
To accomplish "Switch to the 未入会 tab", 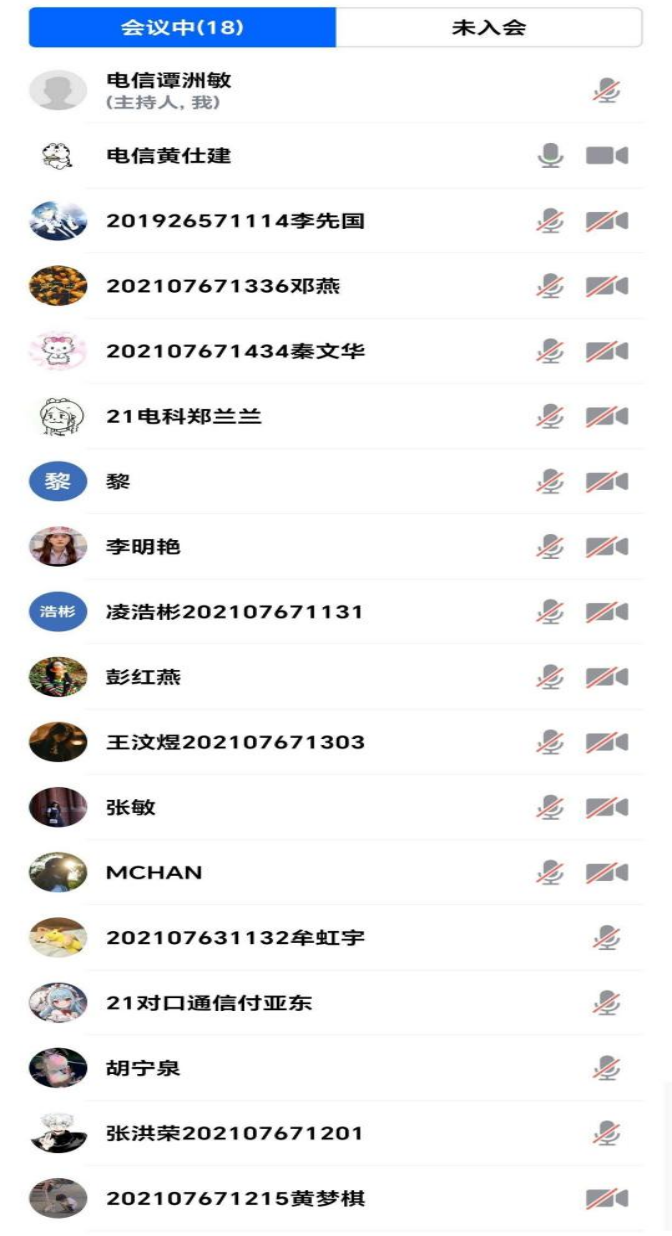I will click(488, 28).
